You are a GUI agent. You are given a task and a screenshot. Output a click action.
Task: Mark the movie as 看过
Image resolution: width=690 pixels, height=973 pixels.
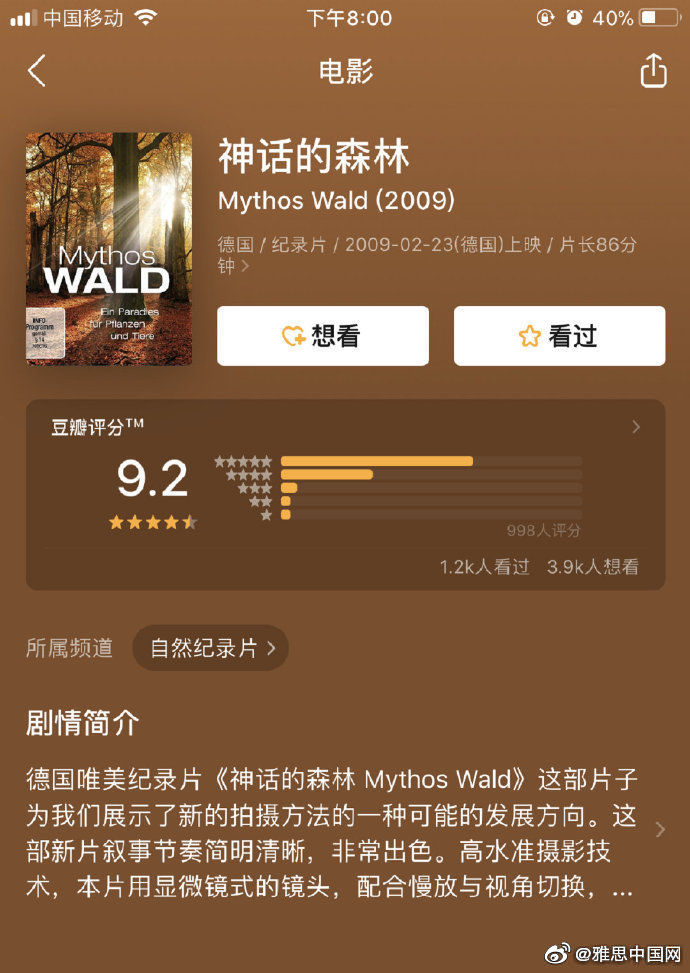(559, 336)
